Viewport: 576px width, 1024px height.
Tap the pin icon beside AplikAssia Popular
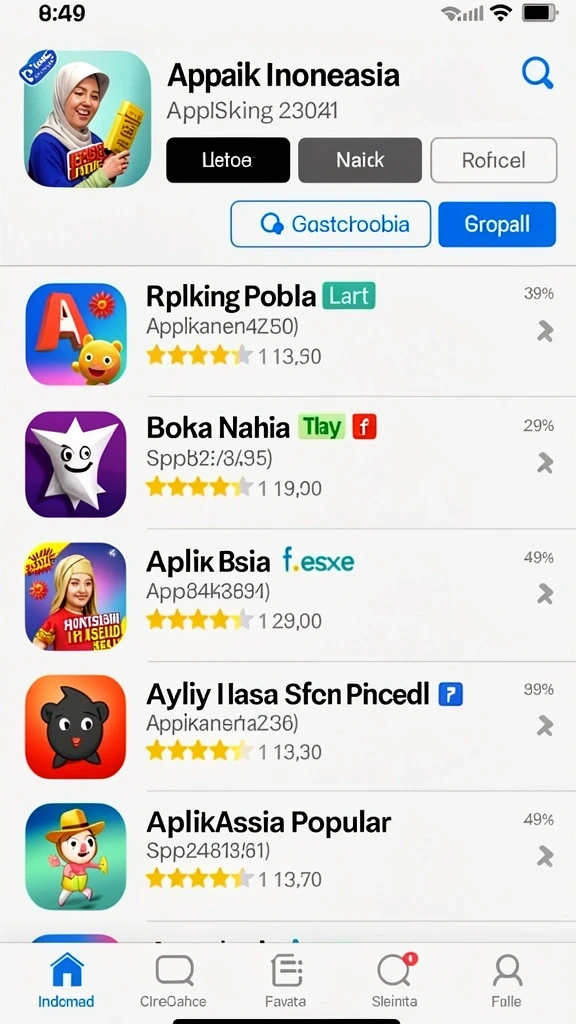pyautogui.click(x=545, y=856)
